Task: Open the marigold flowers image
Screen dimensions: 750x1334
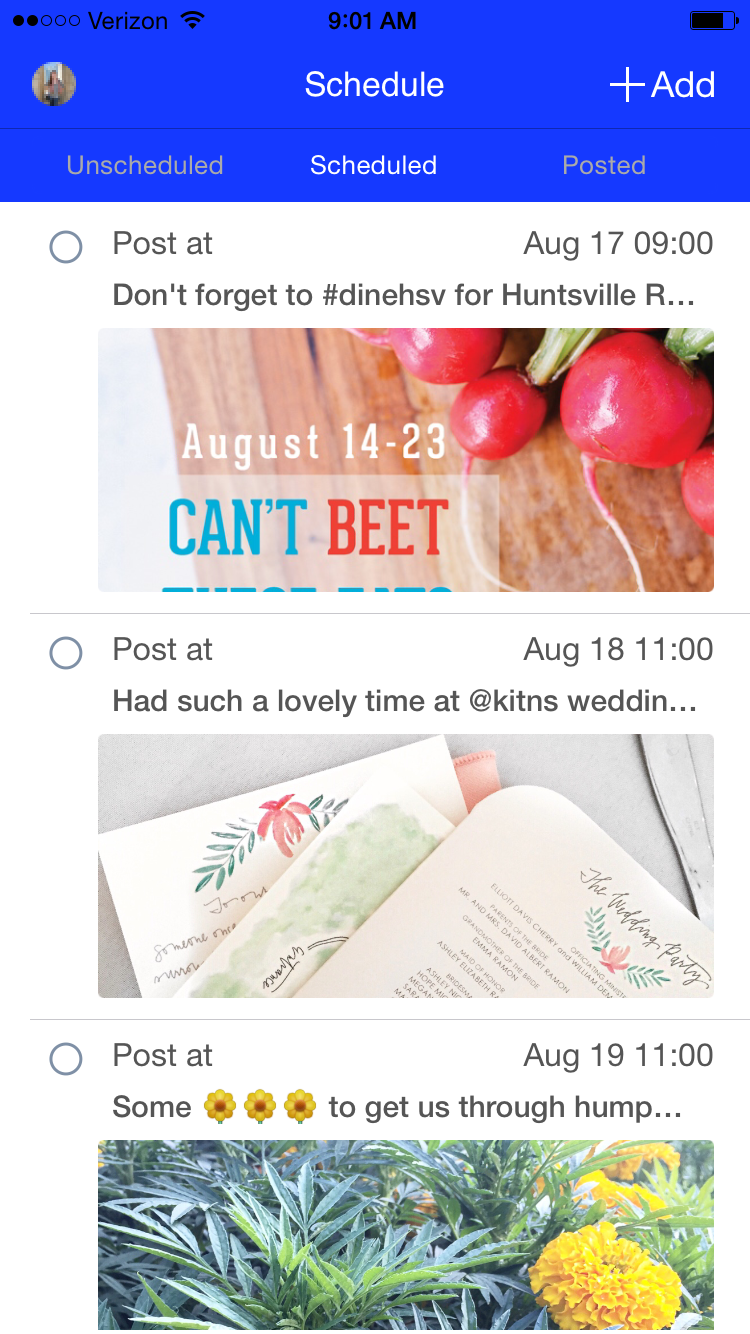Action: tap(406, 1236)
